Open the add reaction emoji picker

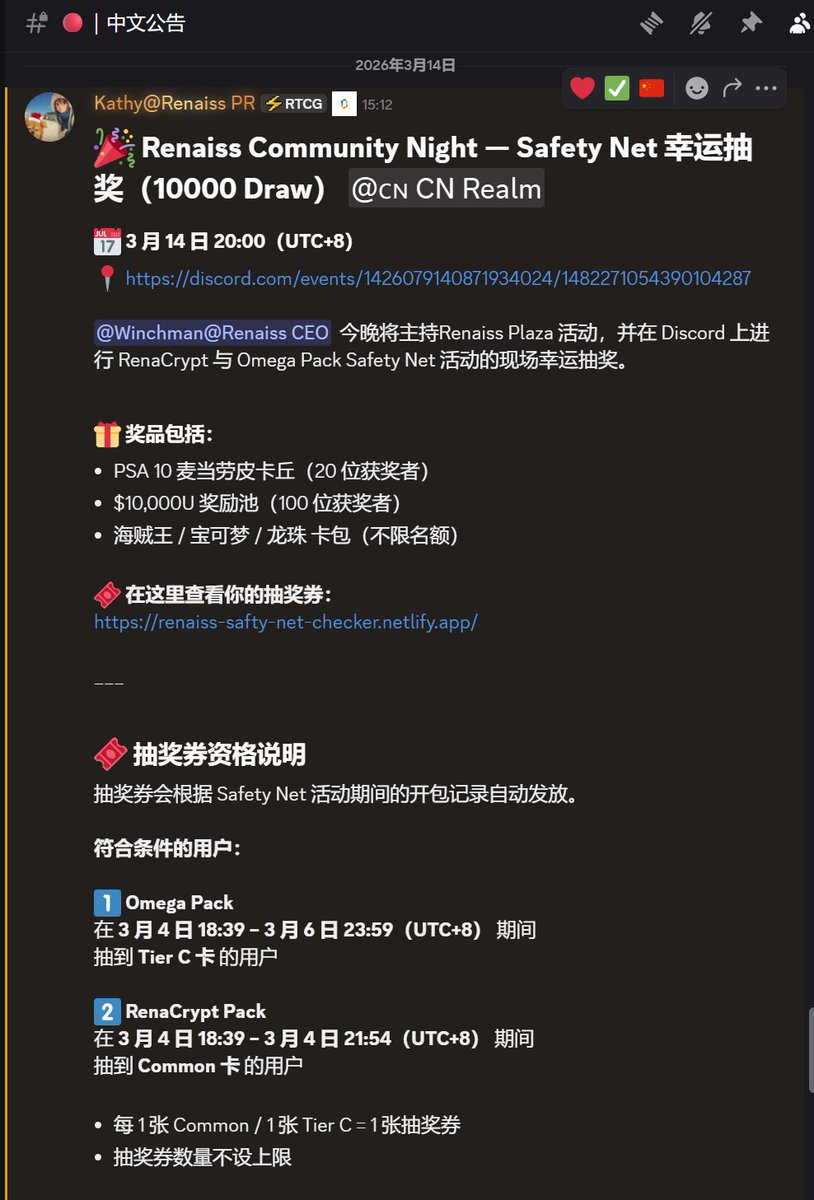click(x=697, y=88)
